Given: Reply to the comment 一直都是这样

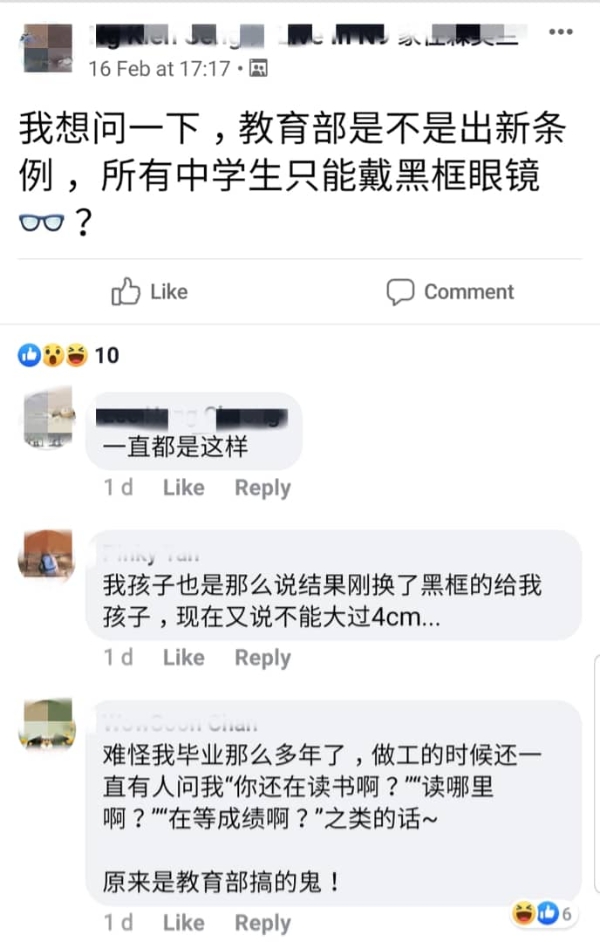Looking at the screenshot, I should (x=262, y=488).
